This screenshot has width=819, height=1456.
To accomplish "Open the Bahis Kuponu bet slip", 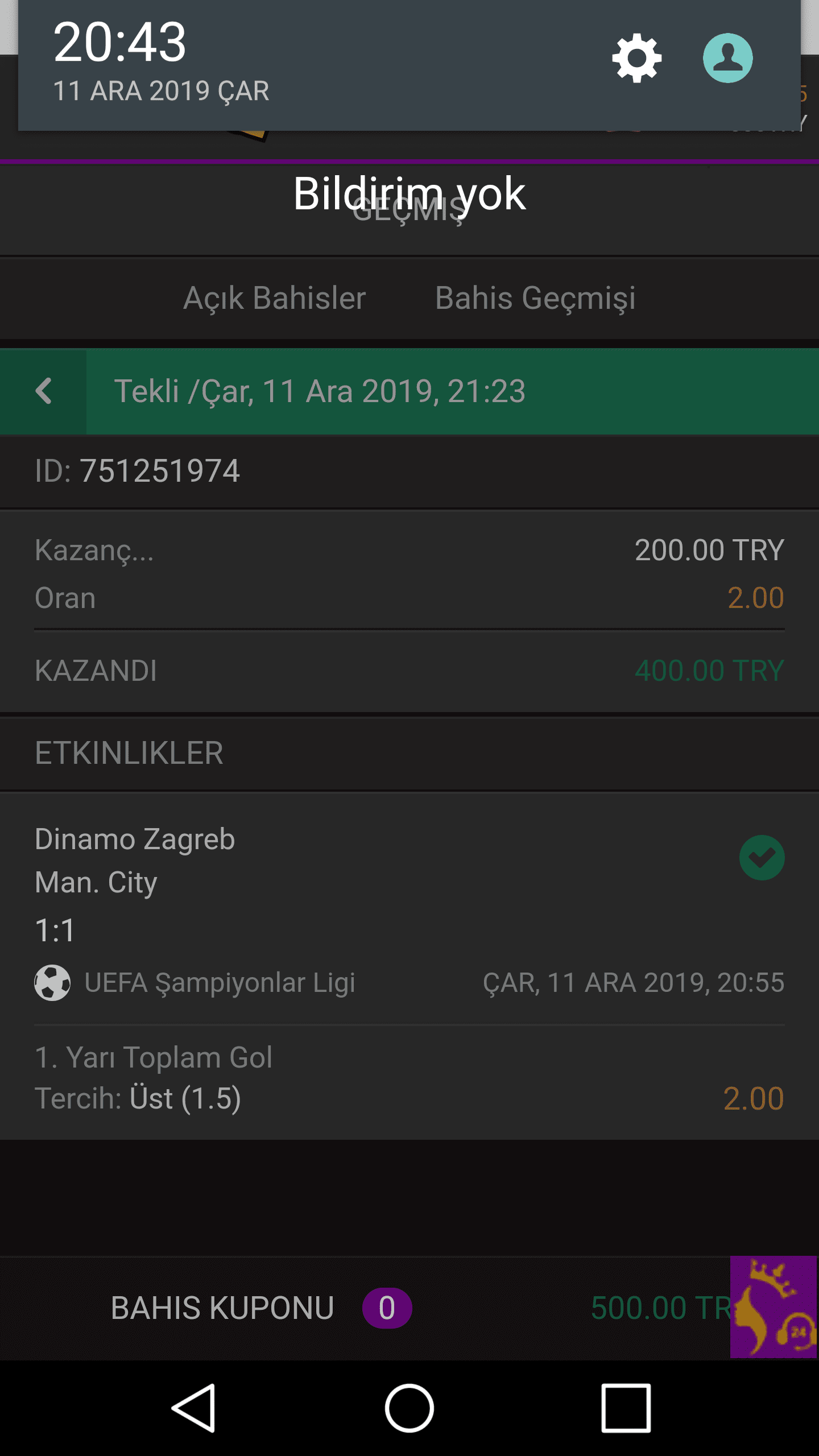I will (262, 1308).
